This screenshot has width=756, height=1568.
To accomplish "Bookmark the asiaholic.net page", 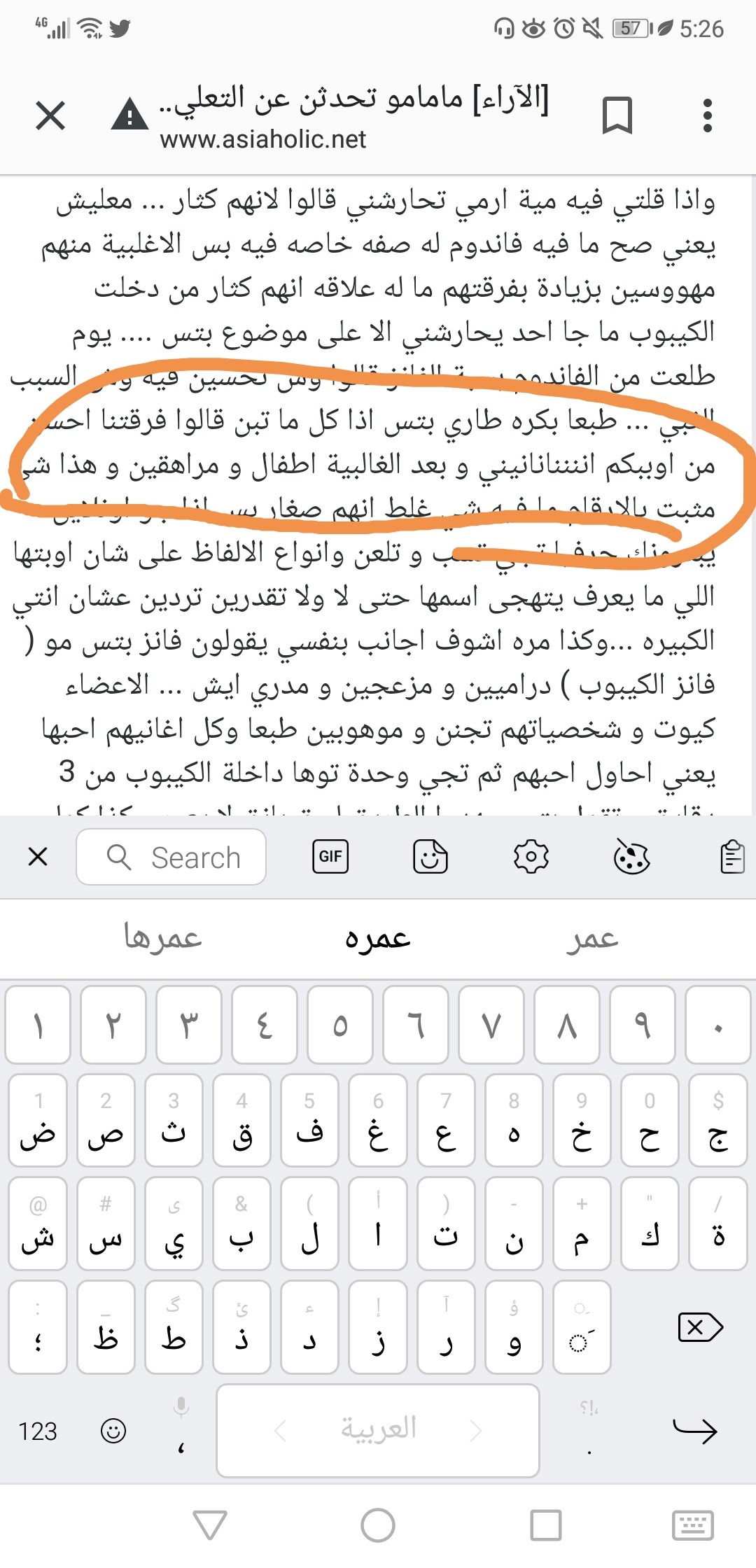I will coord(617,115).
